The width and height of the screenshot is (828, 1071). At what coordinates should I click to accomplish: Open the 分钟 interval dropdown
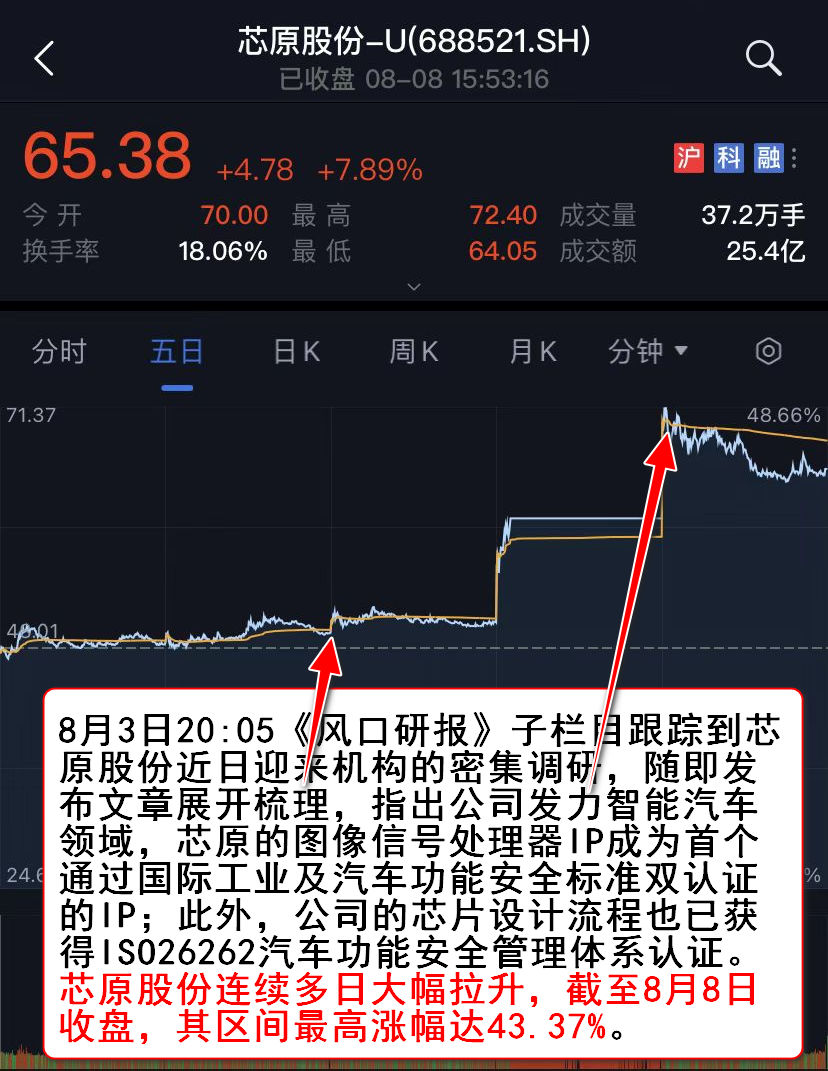[648, 352]
